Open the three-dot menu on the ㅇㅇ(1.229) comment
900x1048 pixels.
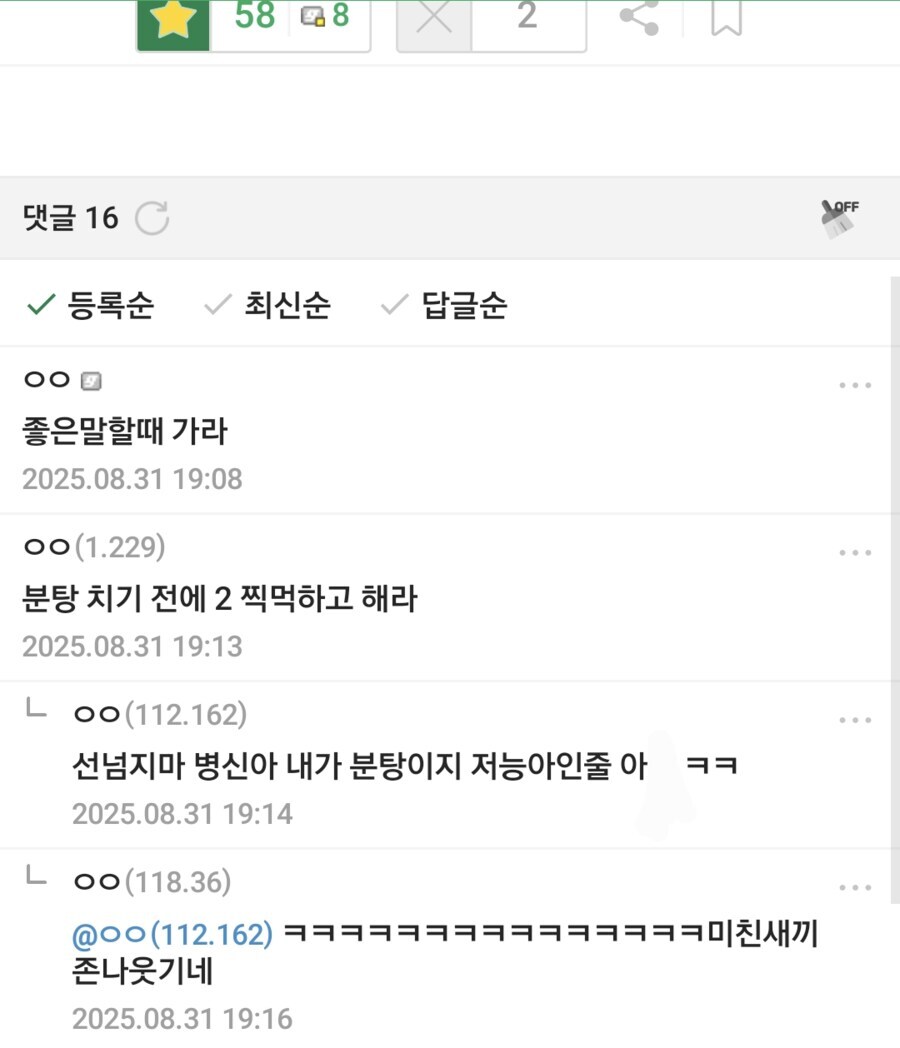855,553
